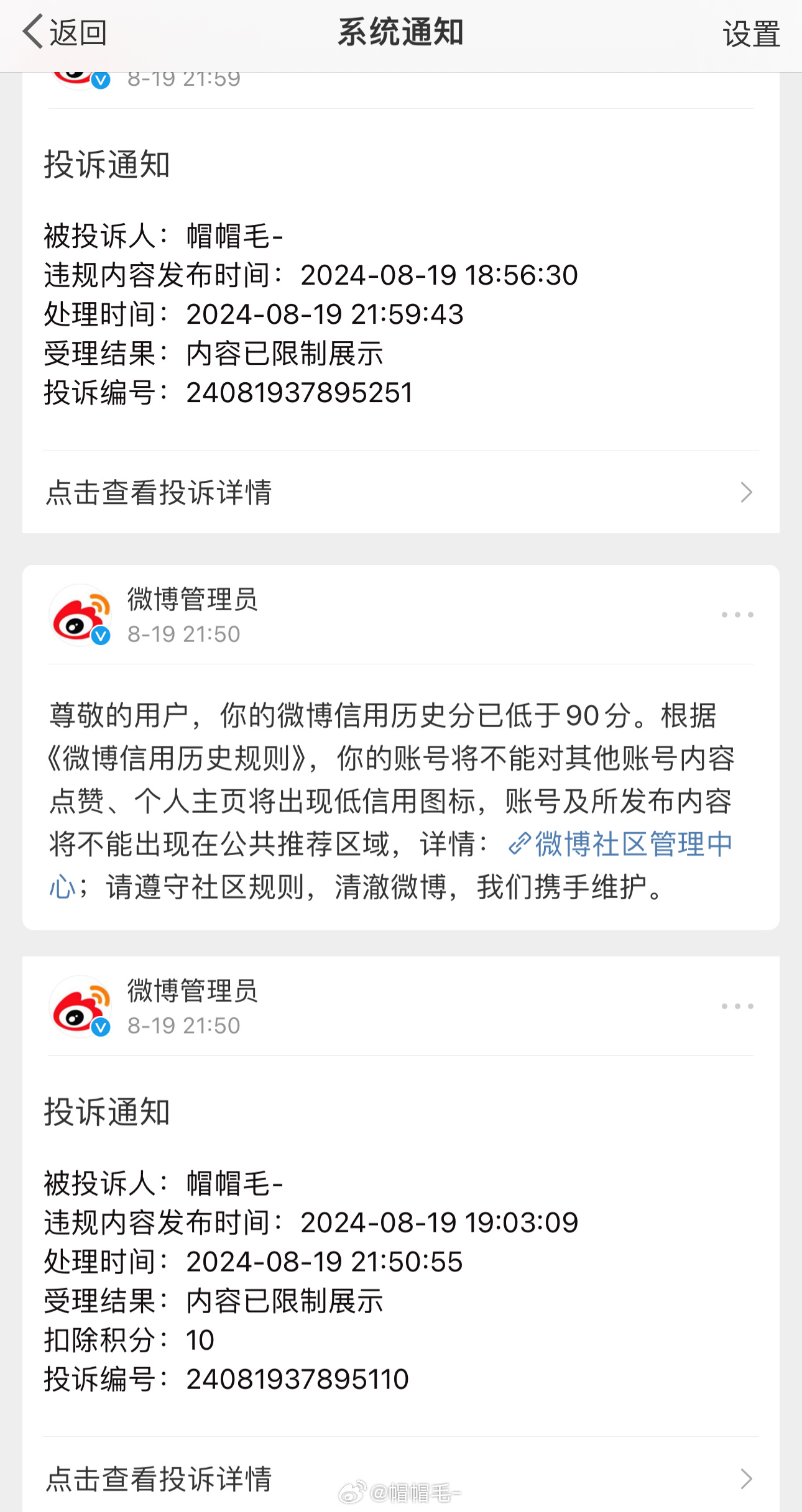
Task: View complaint details for number 24081937895251
Action: [x=400, y=492]
